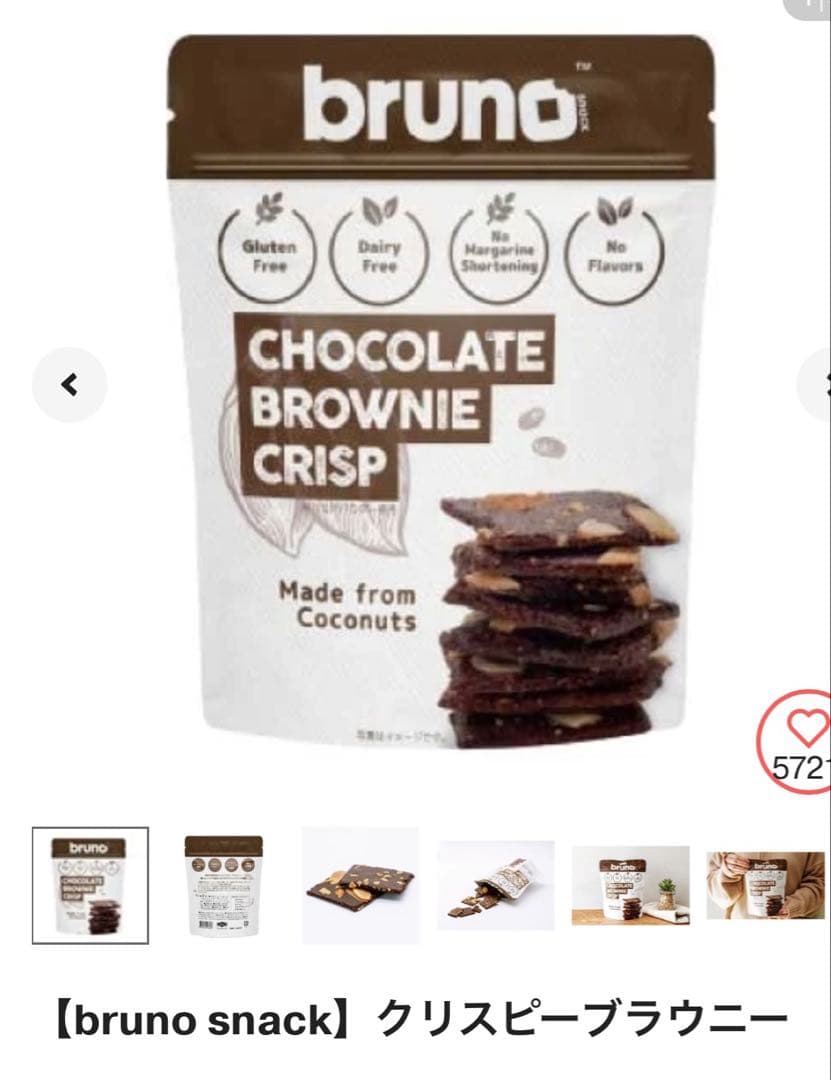View fourth thumbnail of opened bag spilling
Viewport: 831px width, 1080px height.
pyautogui.click(x=495, y=885)
